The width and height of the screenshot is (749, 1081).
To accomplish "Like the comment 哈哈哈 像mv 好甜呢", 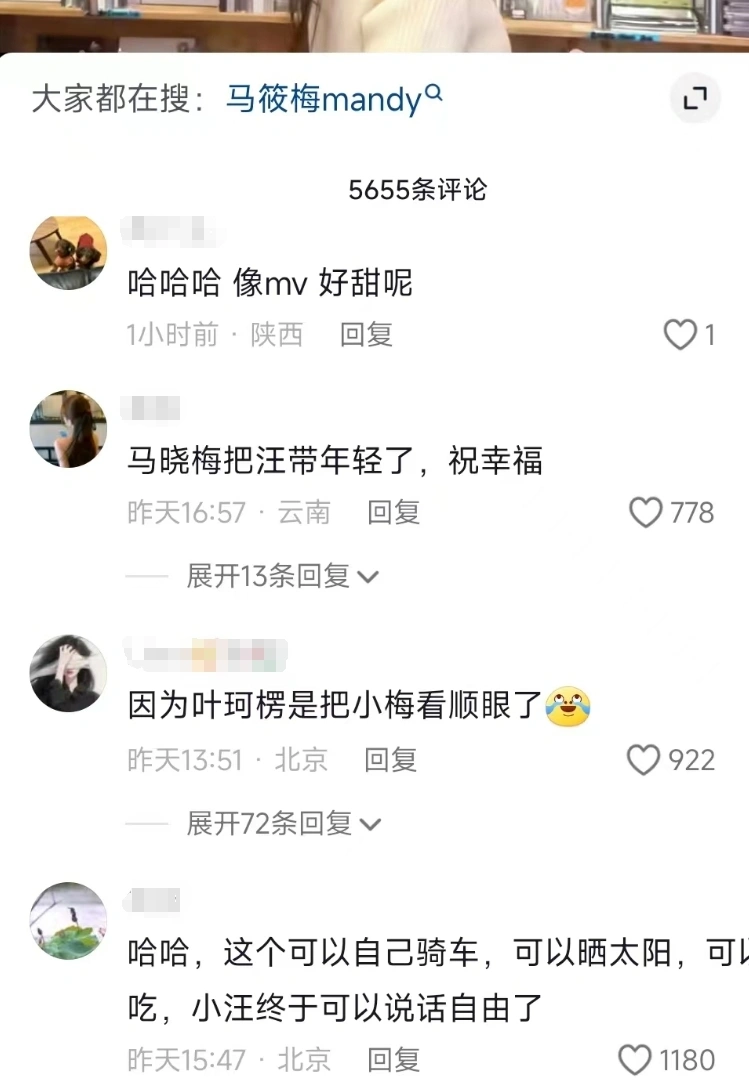I will click(681, 334).
